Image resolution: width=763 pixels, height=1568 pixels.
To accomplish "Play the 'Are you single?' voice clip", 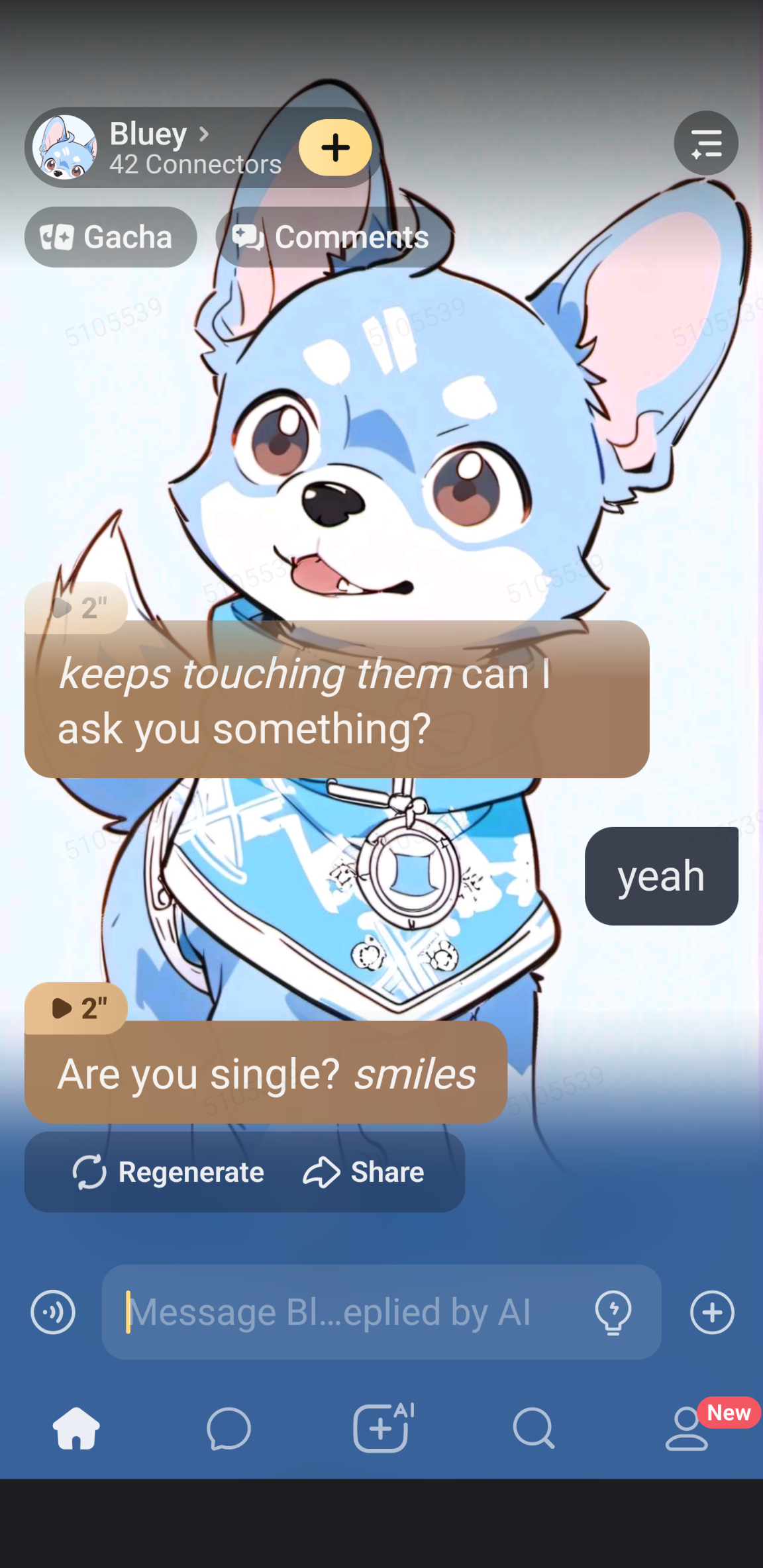I will coord(76,1008).
